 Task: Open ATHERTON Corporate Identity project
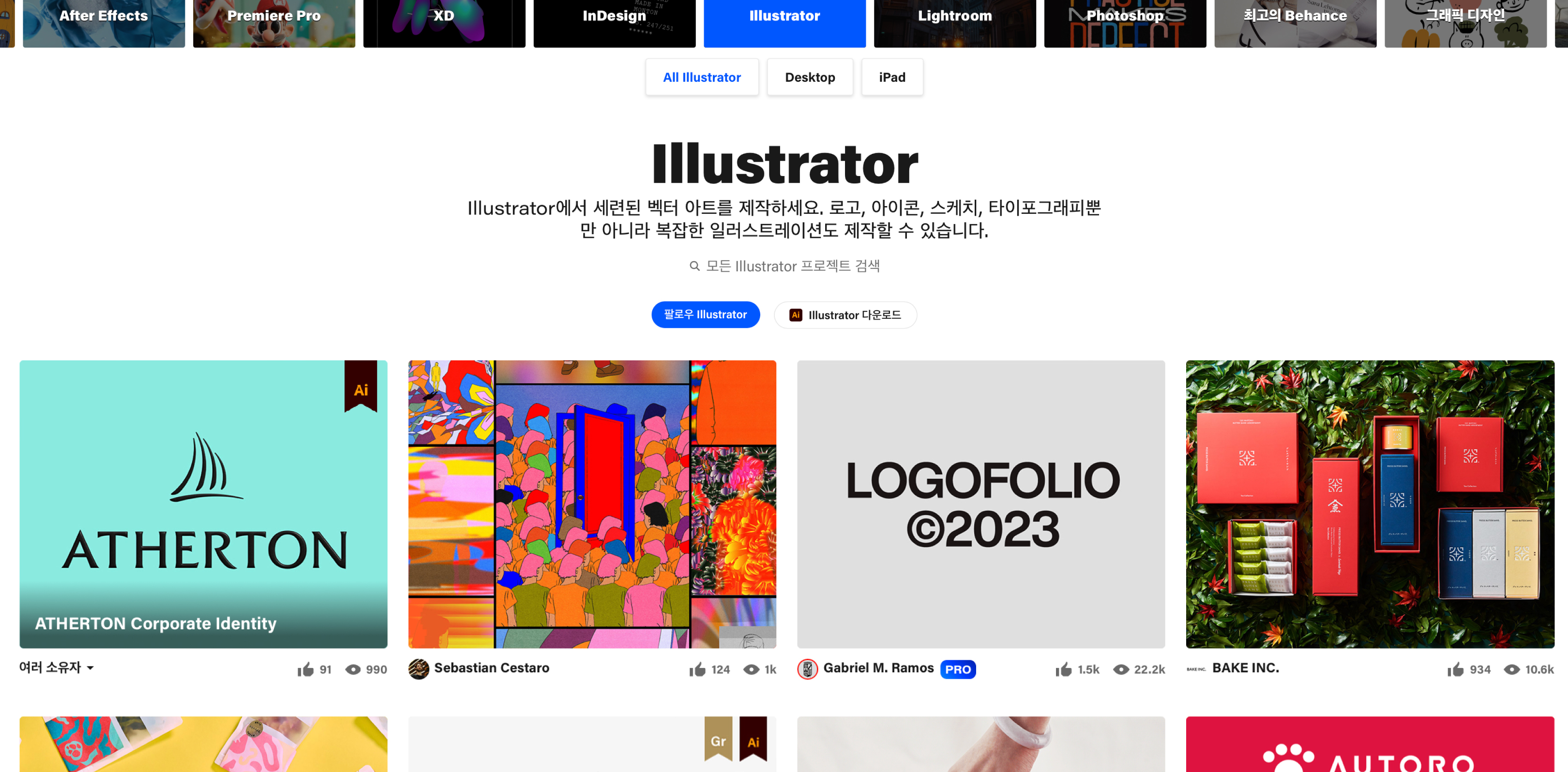pos(203,504)
